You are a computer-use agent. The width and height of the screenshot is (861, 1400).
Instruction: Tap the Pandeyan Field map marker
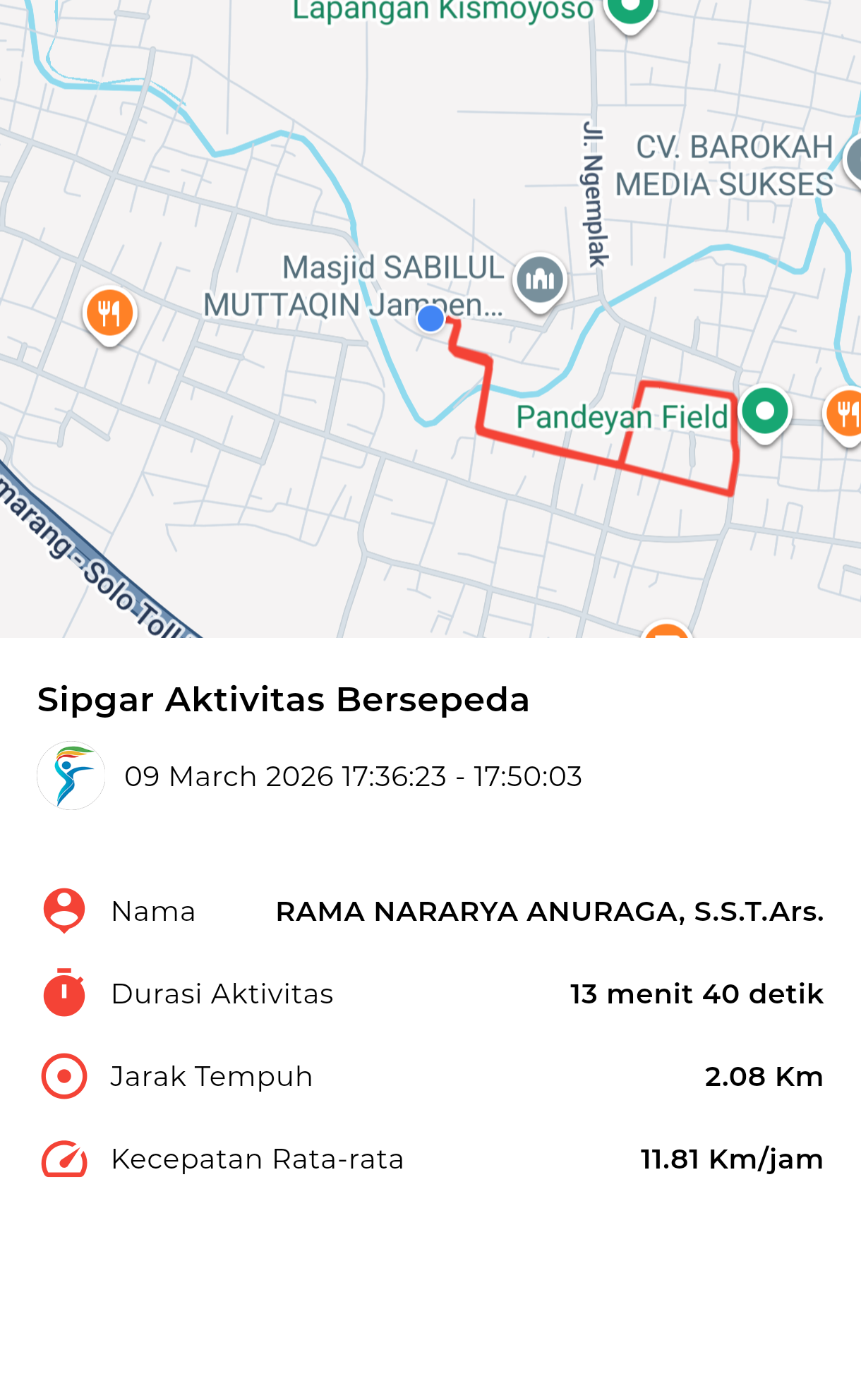click(x=764, y=411)
